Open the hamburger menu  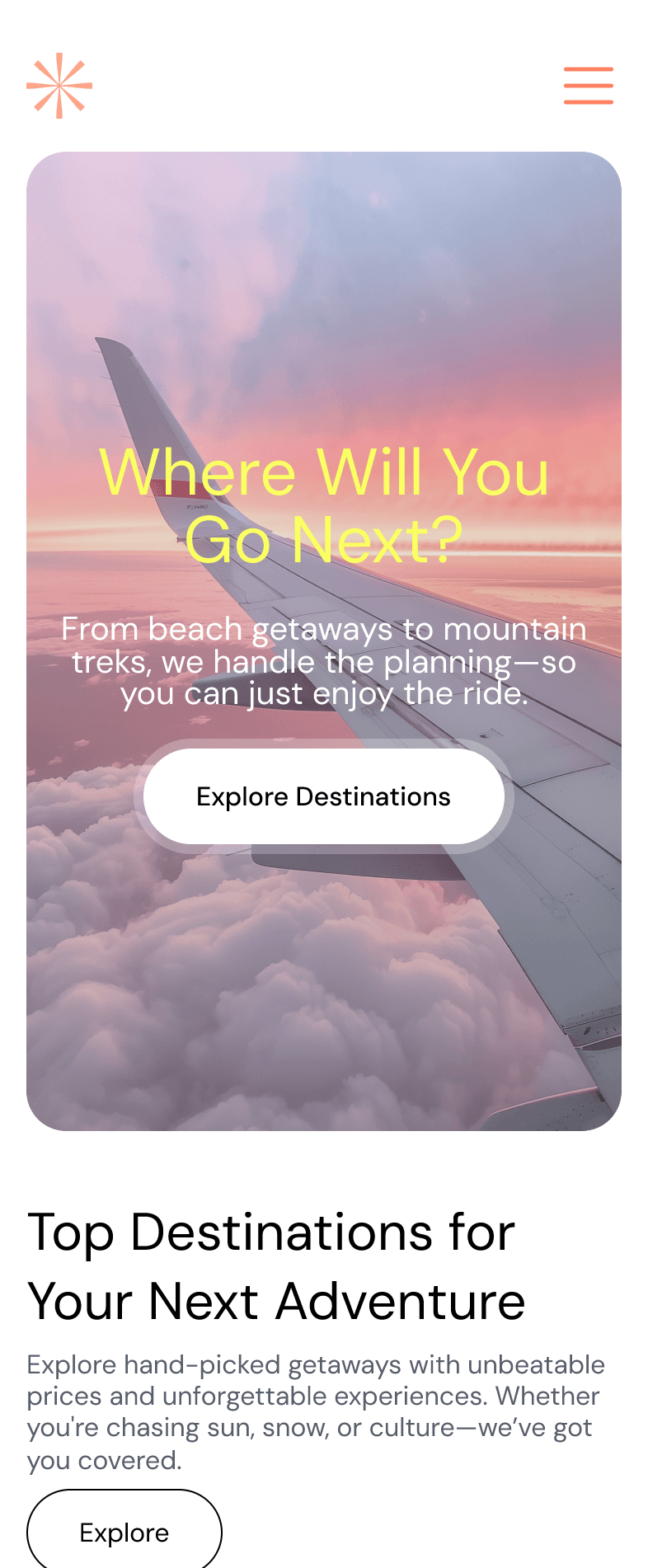(x=588, y=86)
